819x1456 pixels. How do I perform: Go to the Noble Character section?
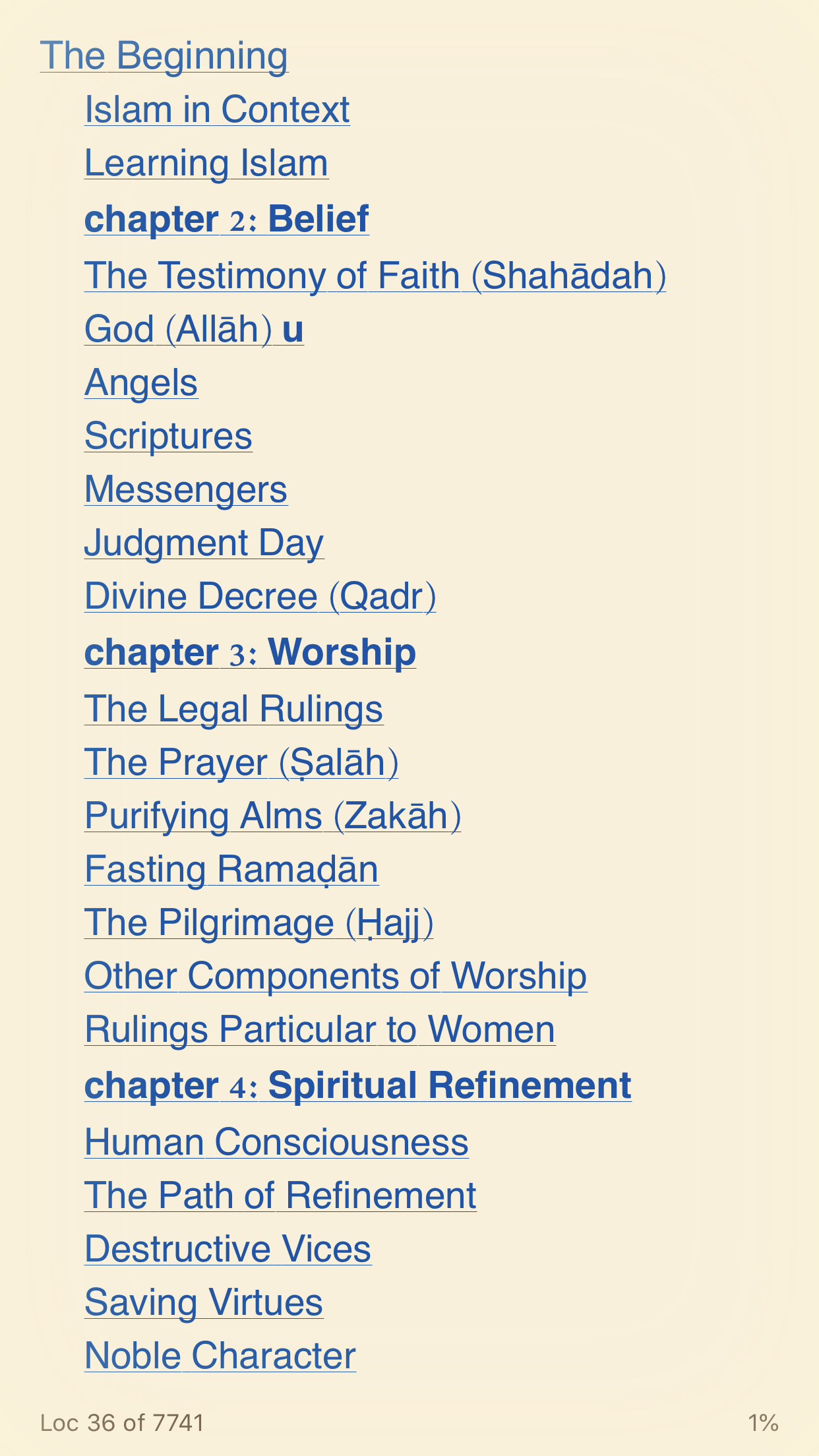tap(220, 1356)
